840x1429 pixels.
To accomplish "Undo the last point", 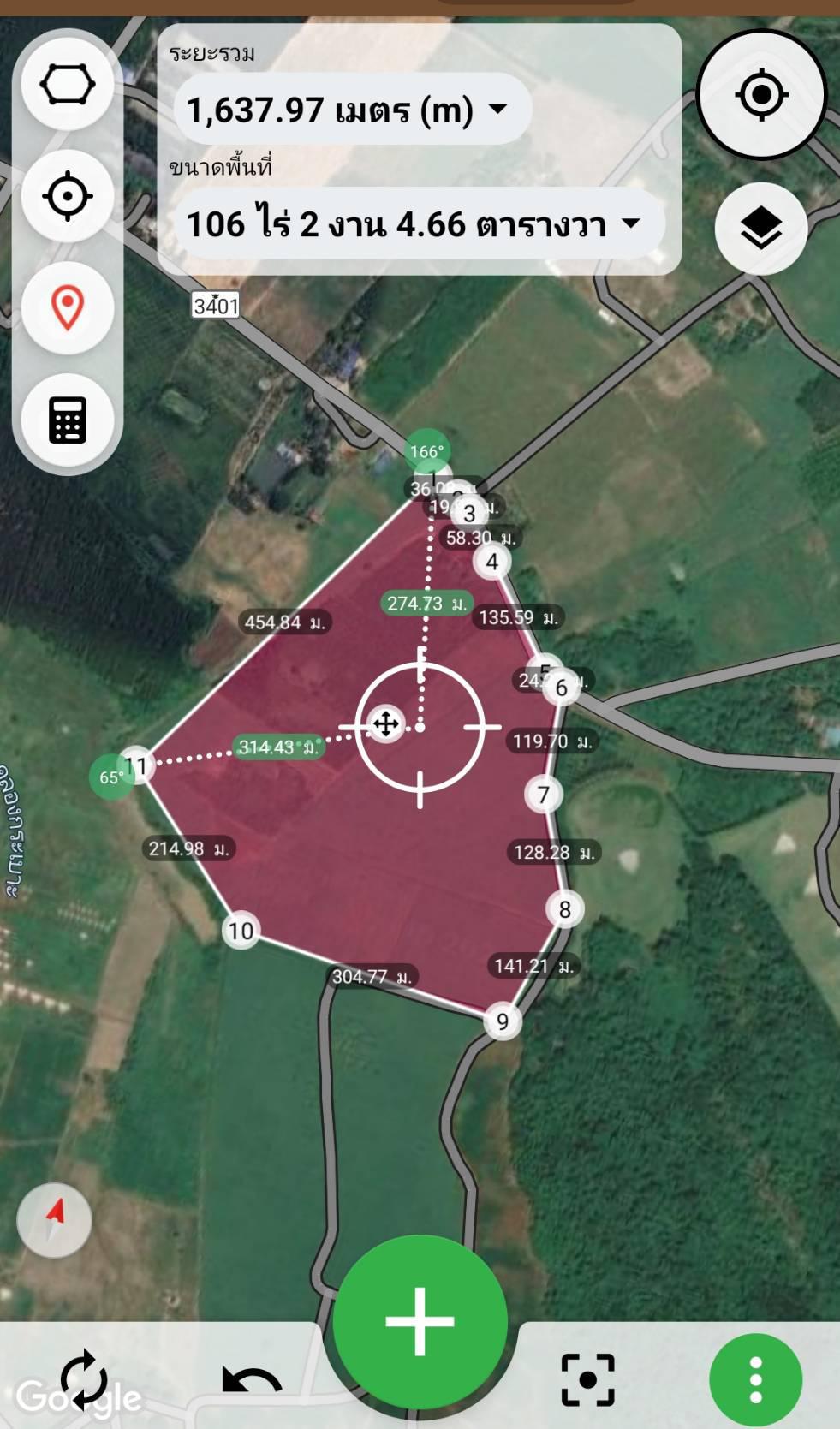I will point(252,1379).
